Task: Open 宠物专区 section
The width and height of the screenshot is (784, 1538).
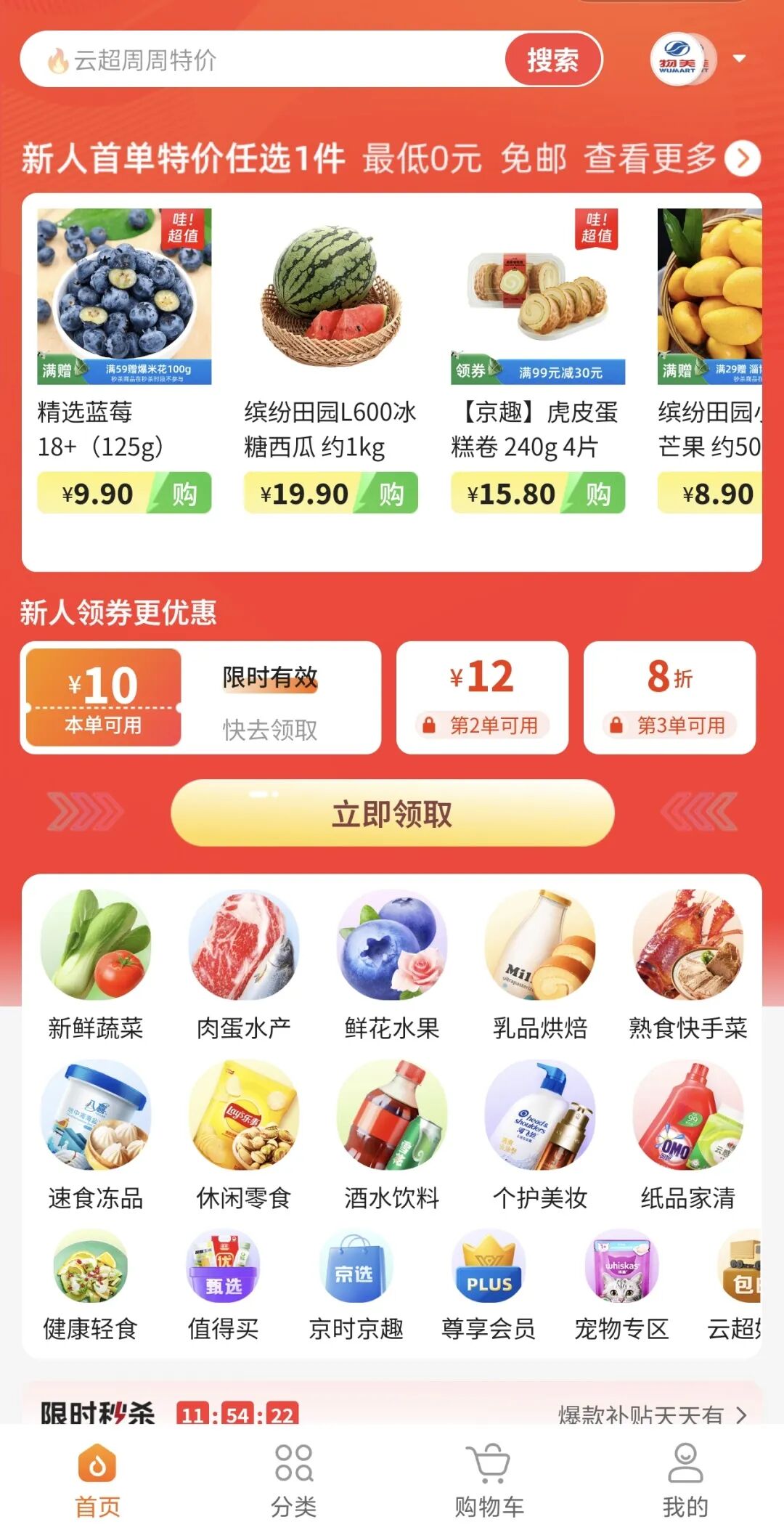Action: click(621, 1285)
